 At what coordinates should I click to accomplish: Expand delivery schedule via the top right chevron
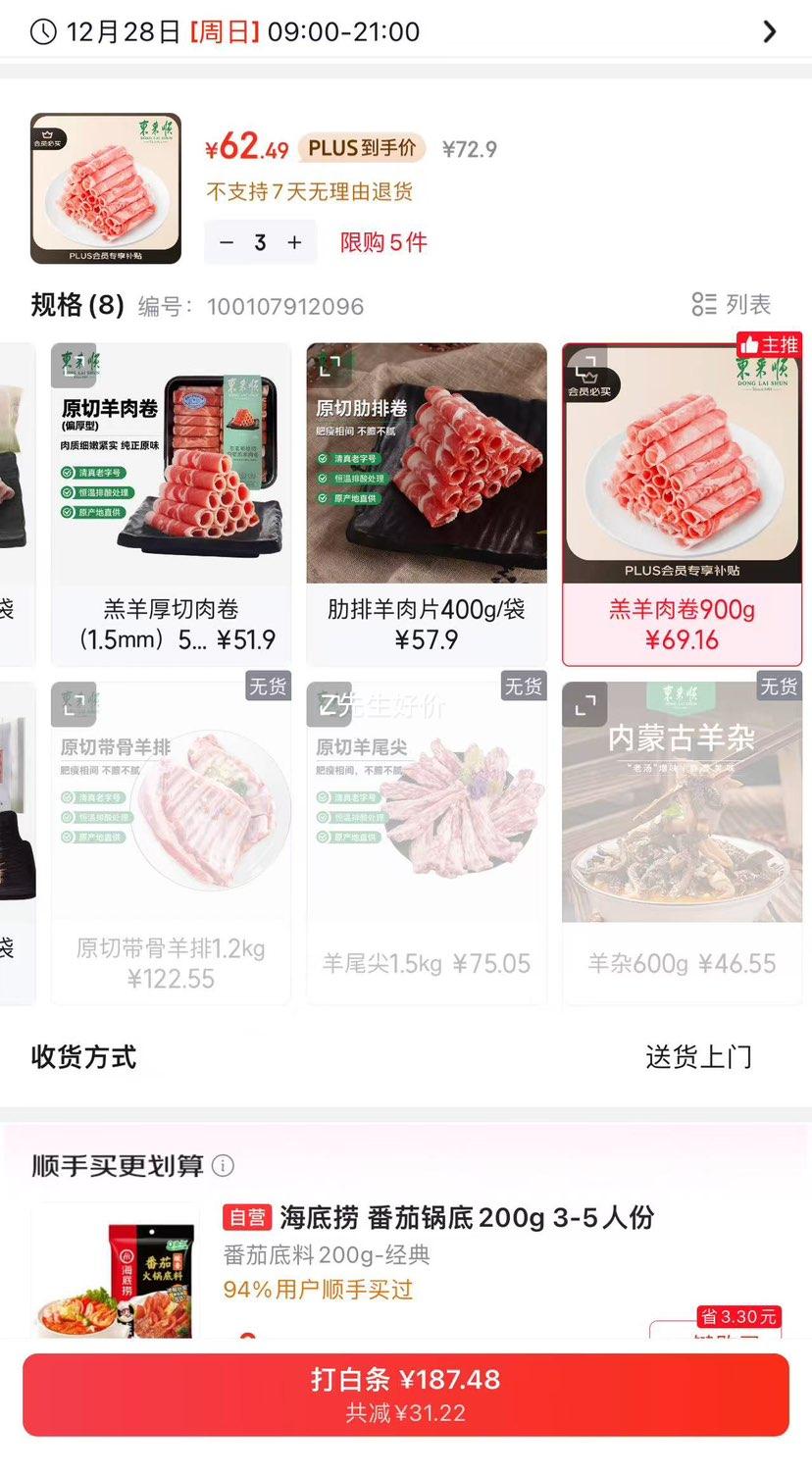tap(771, 31)
